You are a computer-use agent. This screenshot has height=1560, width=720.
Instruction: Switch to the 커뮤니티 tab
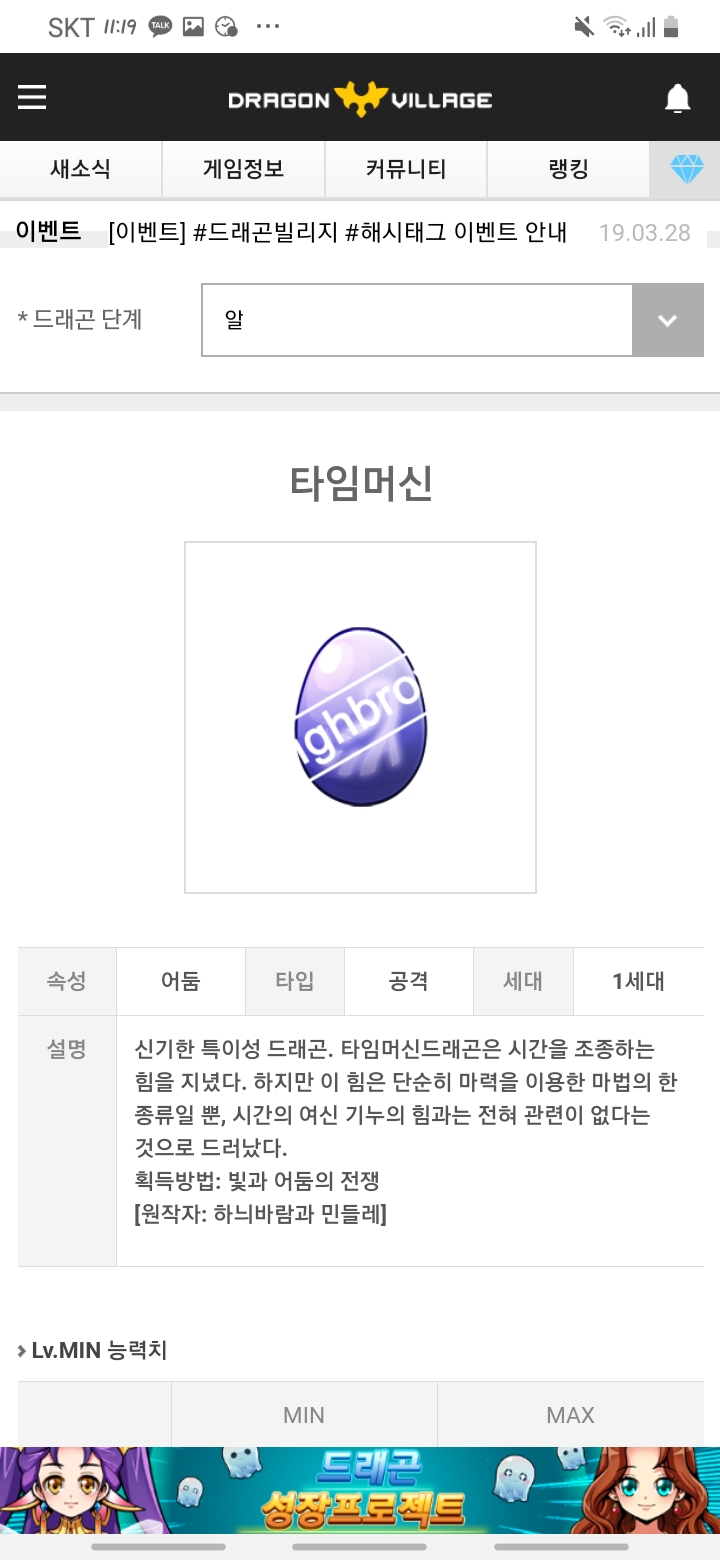(x=406, y=169)
